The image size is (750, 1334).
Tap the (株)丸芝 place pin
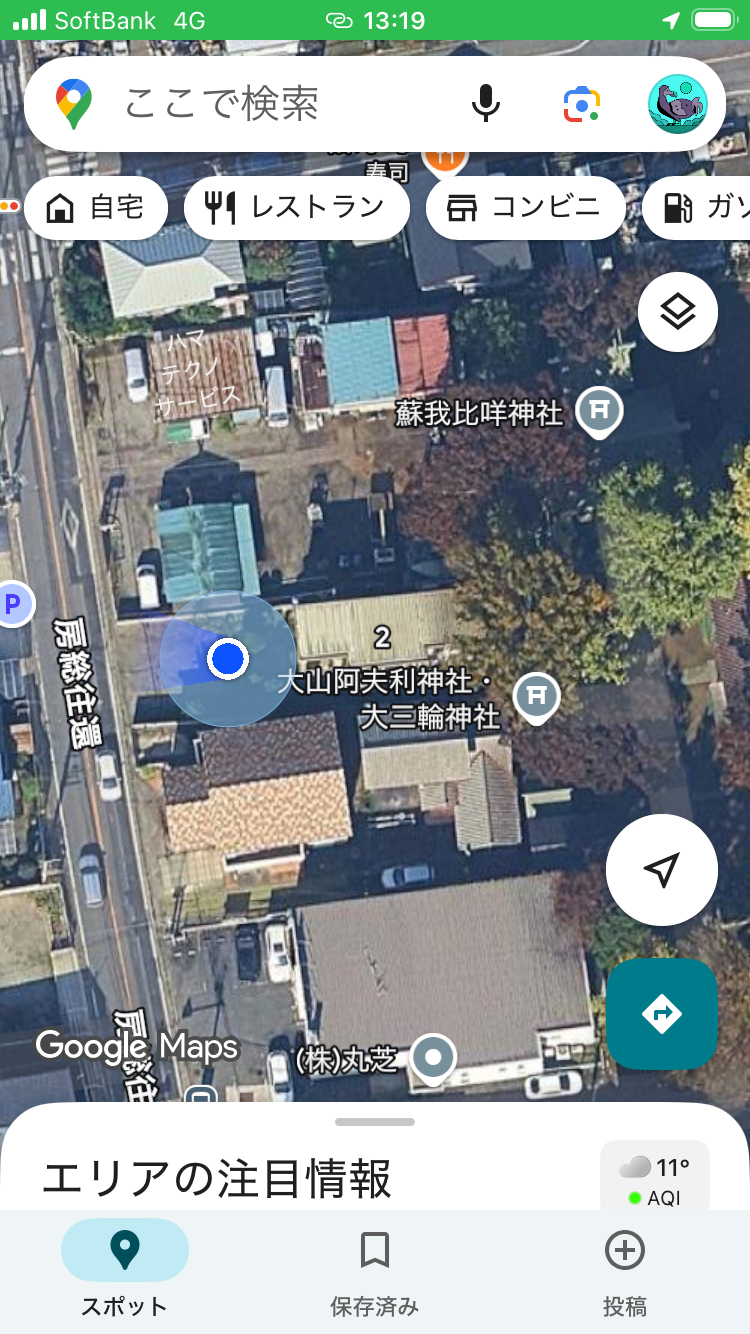tap(433, 1057)
